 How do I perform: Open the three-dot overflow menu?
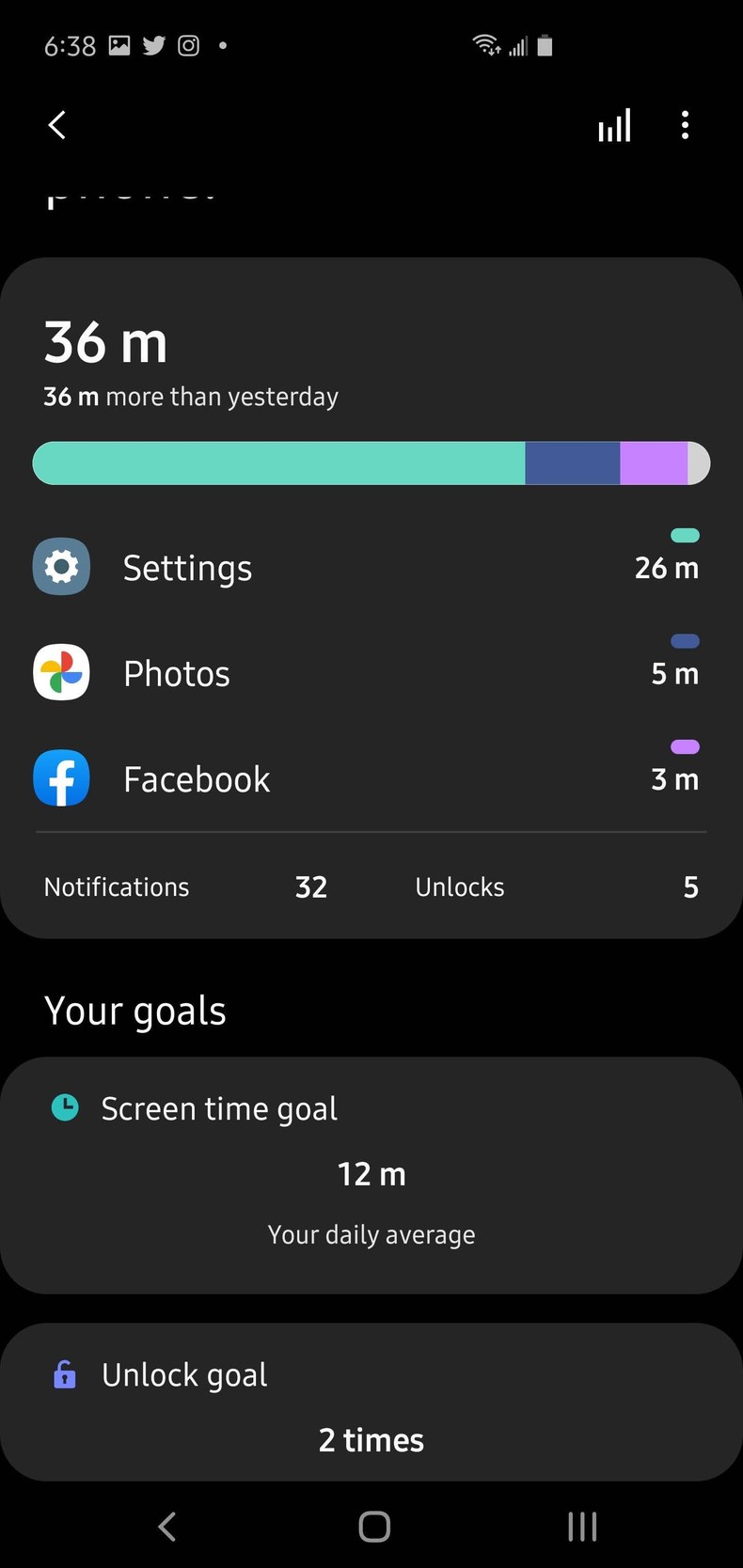(x=685, y=124)
